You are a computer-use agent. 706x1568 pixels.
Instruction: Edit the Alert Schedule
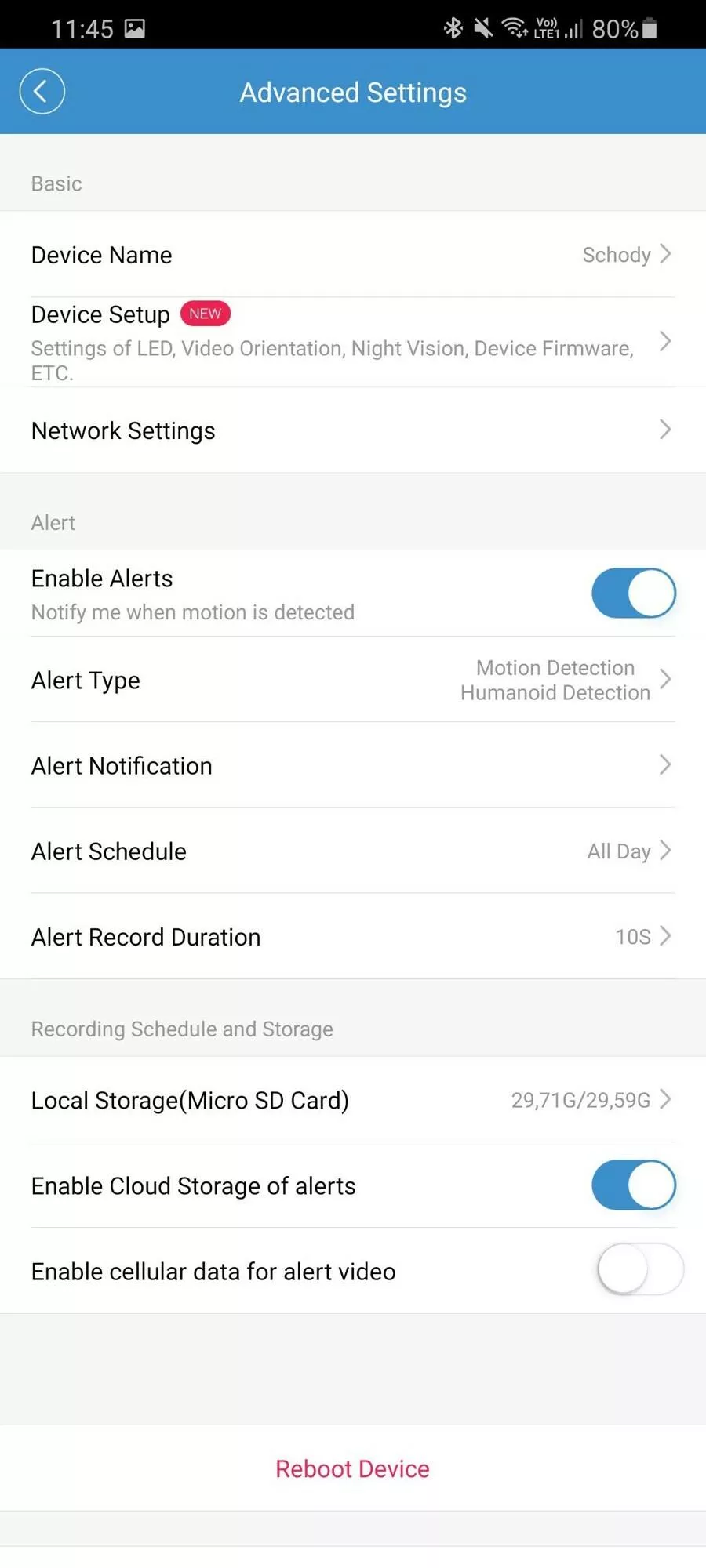tap(352, 851)
